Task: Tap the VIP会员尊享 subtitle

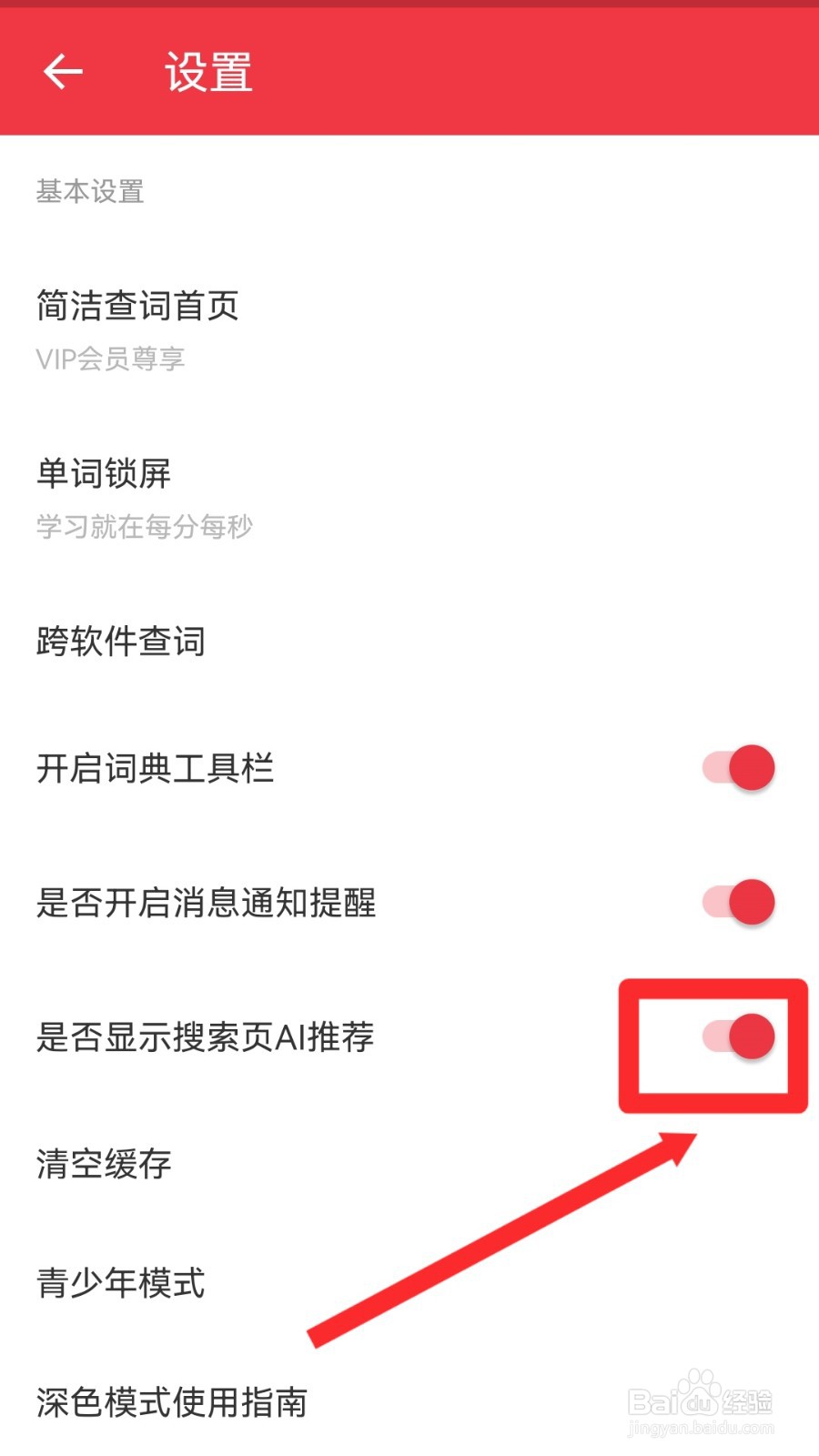Action: point(109,358)
